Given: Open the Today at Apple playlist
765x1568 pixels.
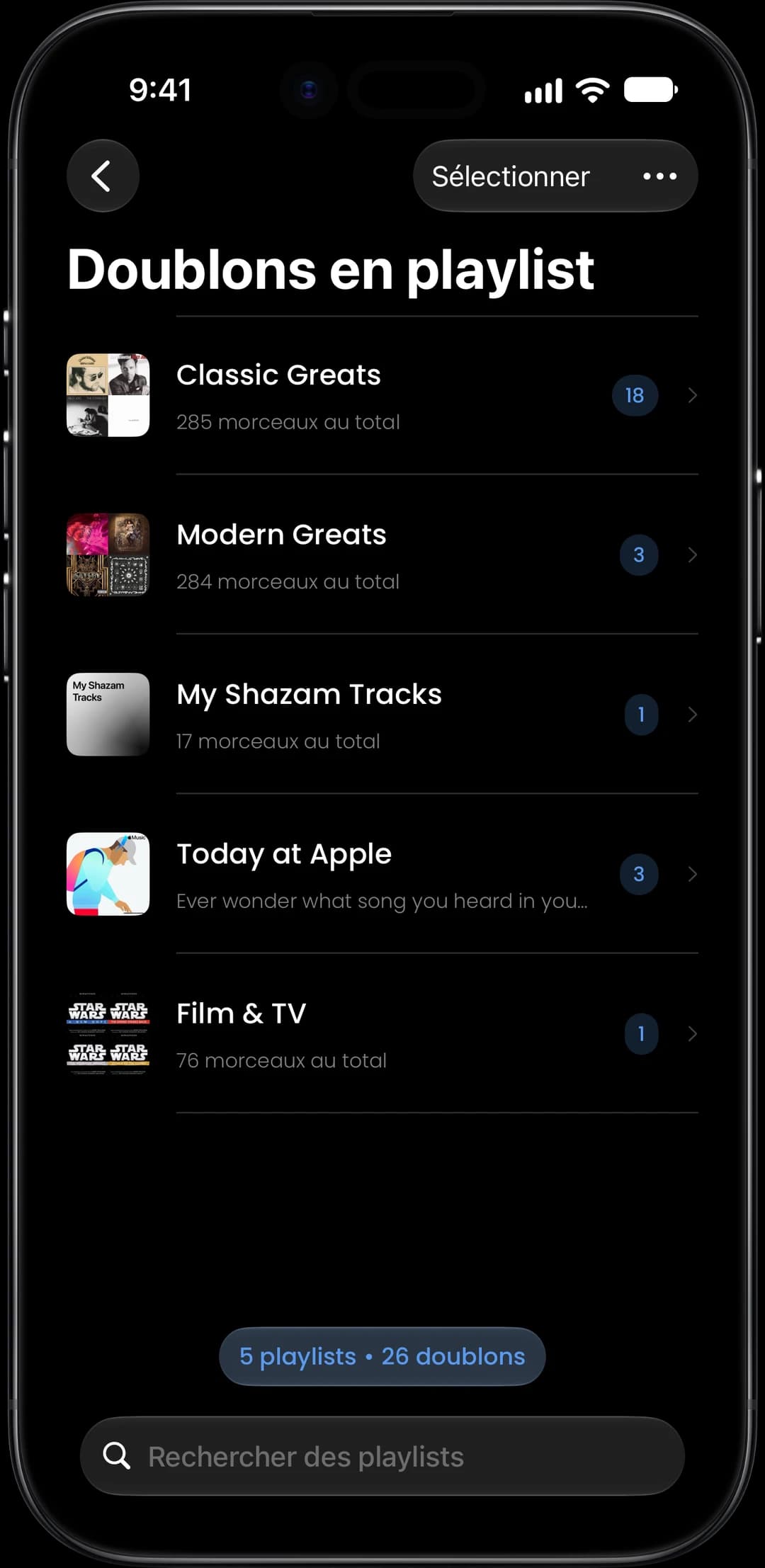Looking at the screenshot, I should tap(382, 874).
